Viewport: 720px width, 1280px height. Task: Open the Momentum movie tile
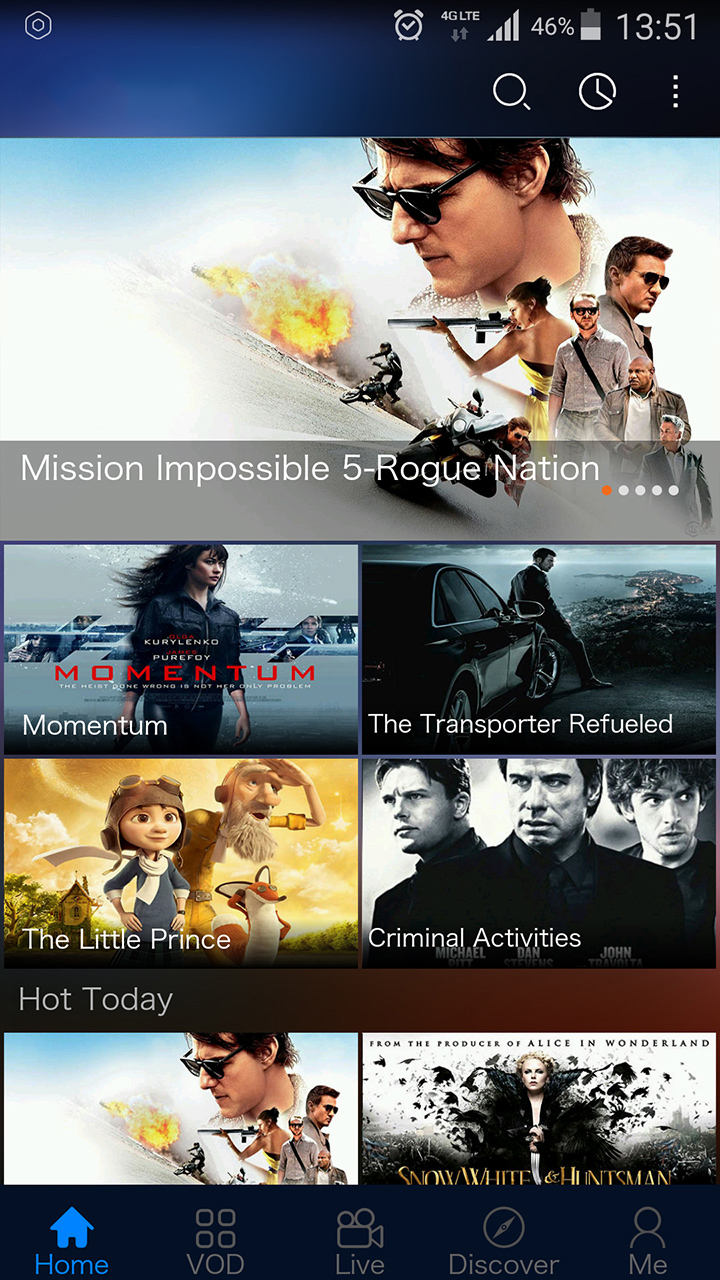click(x=181, y=649)
